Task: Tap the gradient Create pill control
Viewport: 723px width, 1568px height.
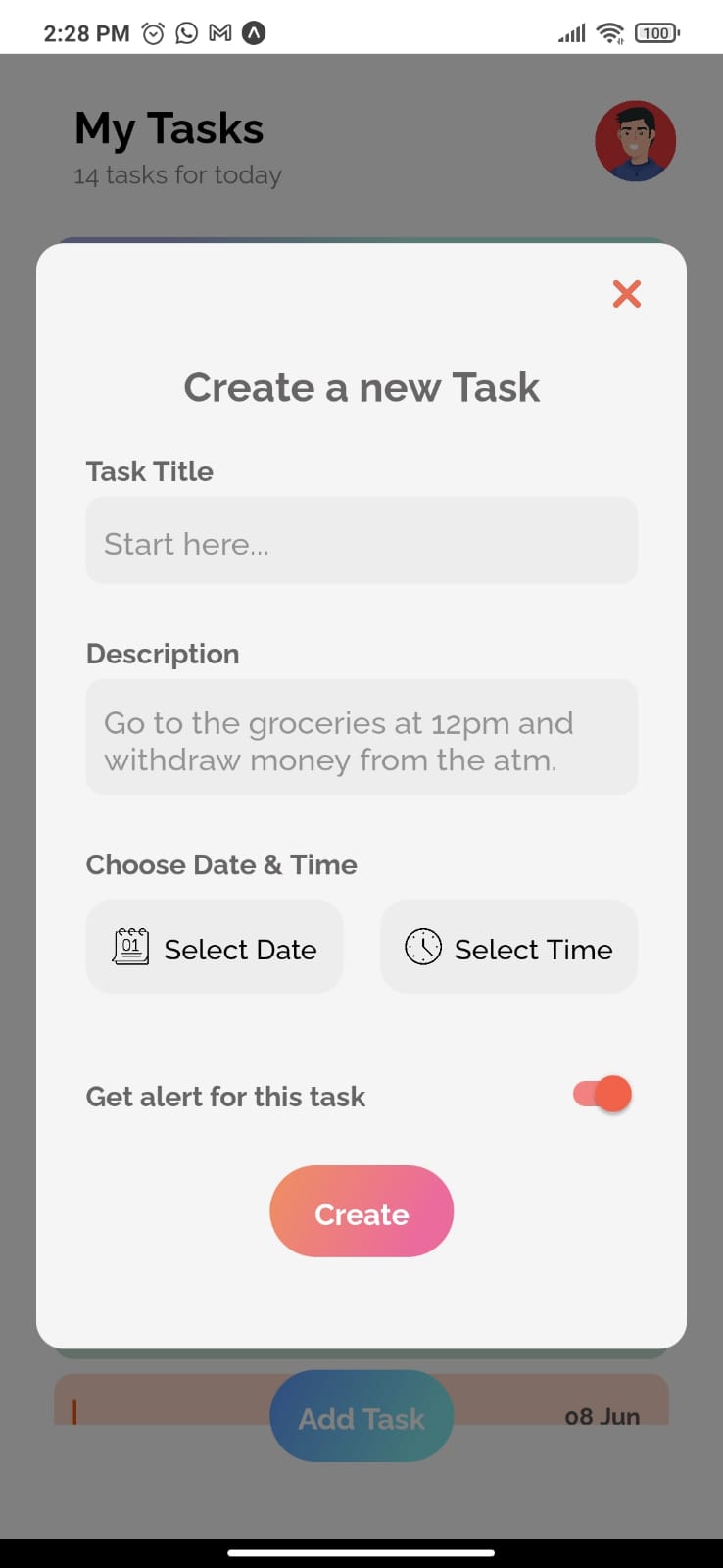Action: pos(361,1211)
